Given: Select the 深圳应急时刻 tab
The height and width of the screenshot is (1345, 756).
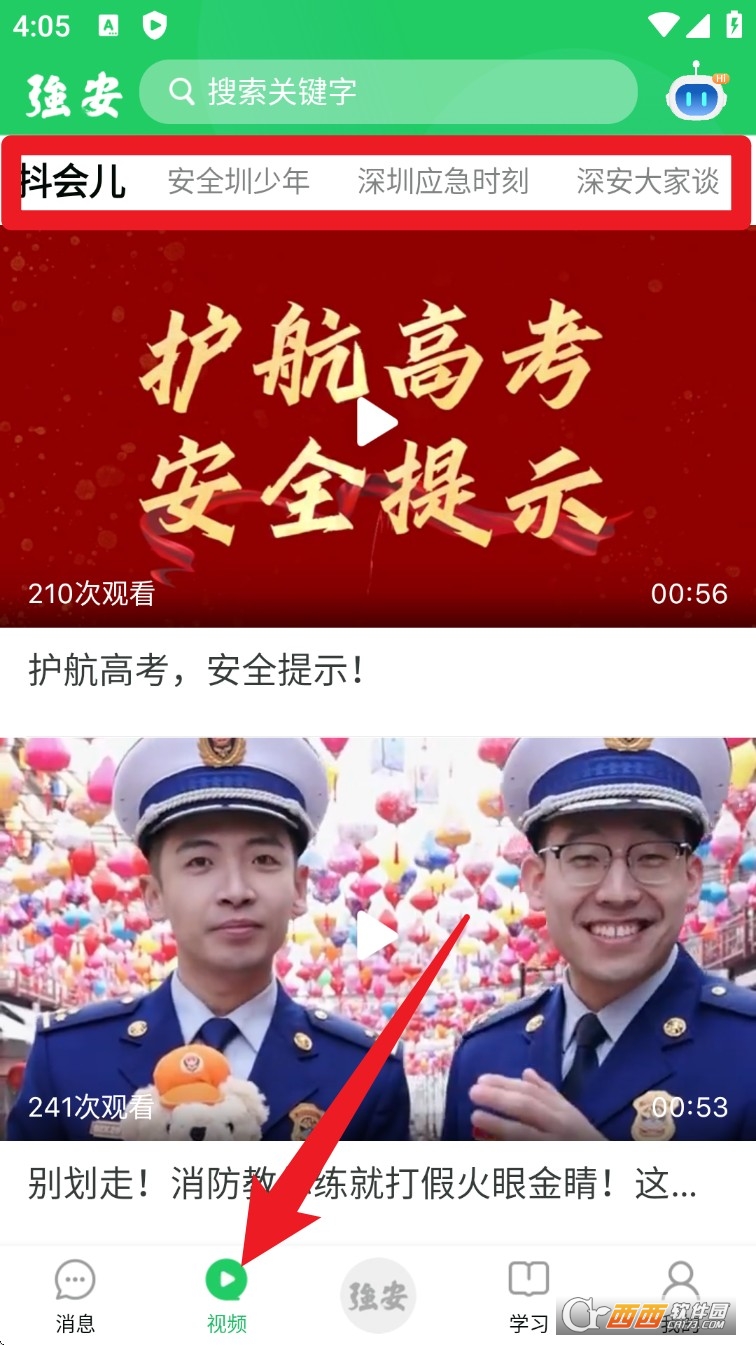Looking at the screenshot, I should [x=442, y=181].
